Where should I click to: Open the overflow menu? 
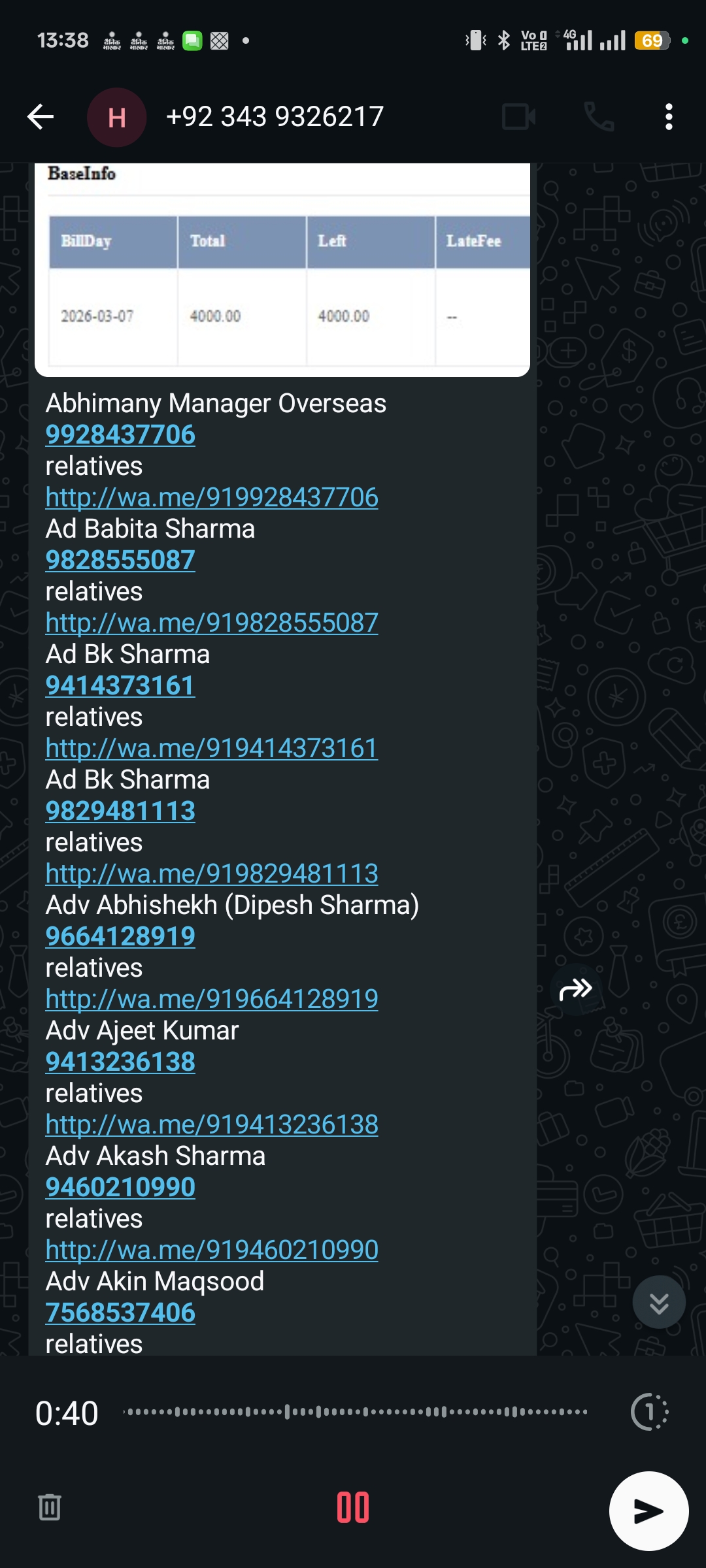coord(668,118)
